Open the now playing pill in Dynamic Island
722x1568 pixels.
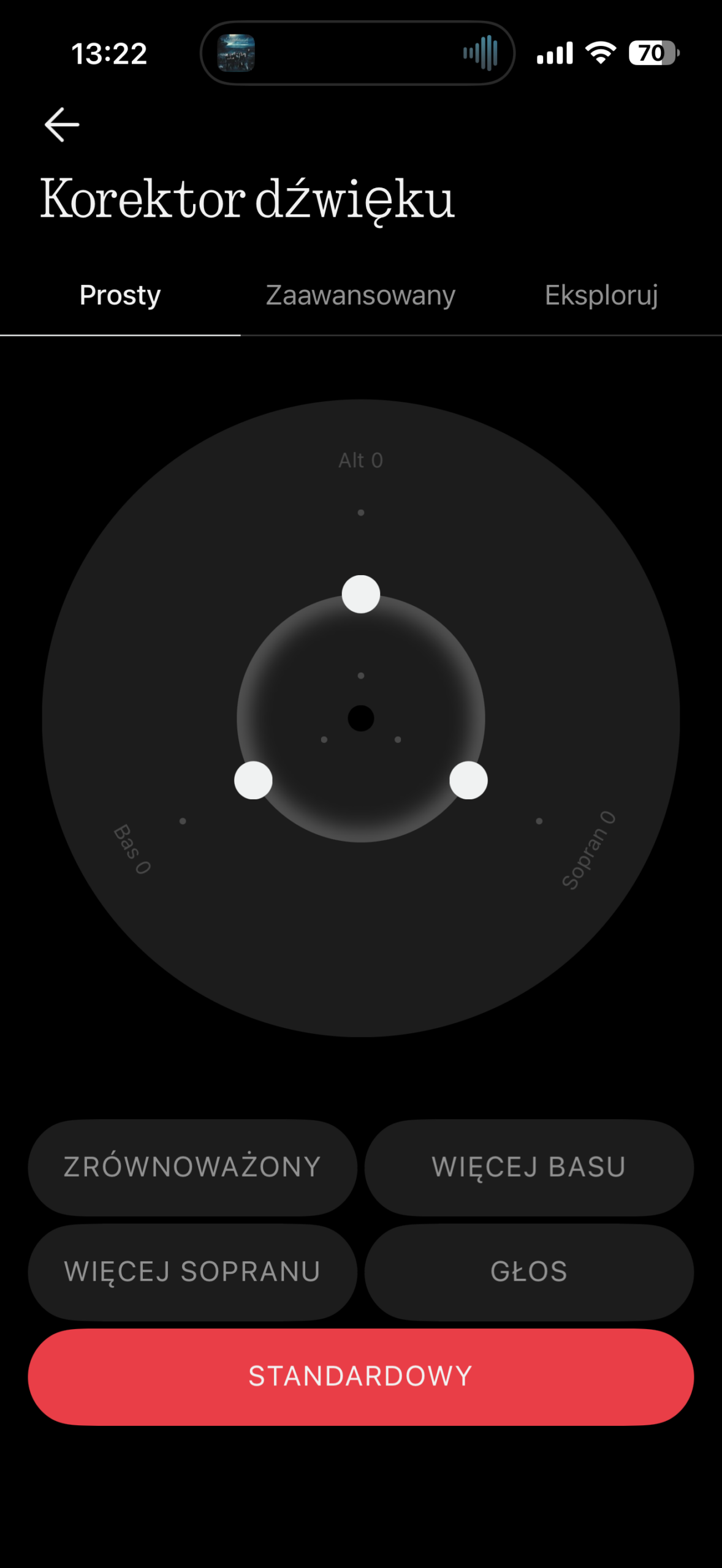pyautogui.click(x=357, y=53)
